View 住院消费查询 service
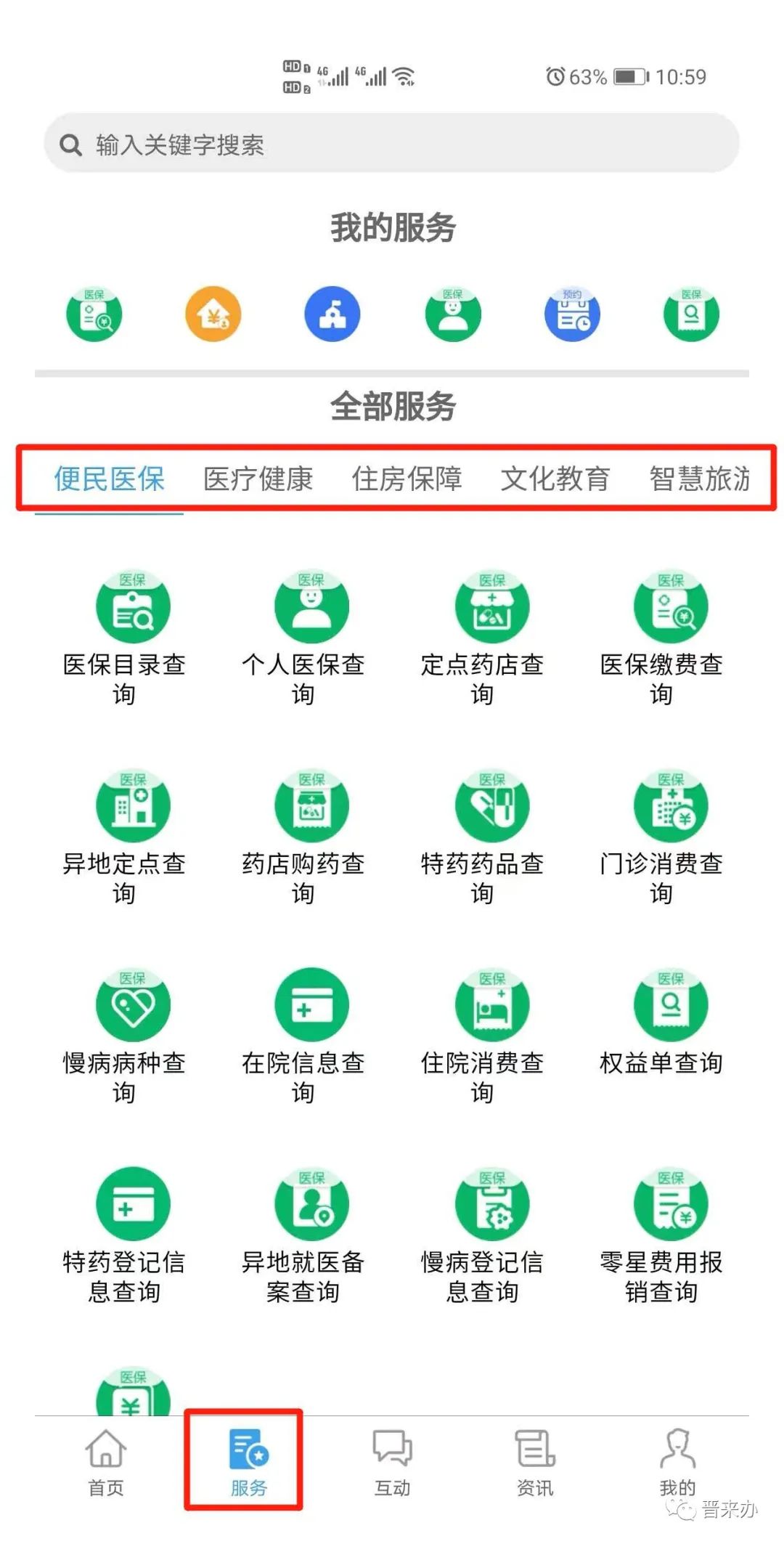The width and height of the screenshot is (784, 1544). (x=491, y=1007)
